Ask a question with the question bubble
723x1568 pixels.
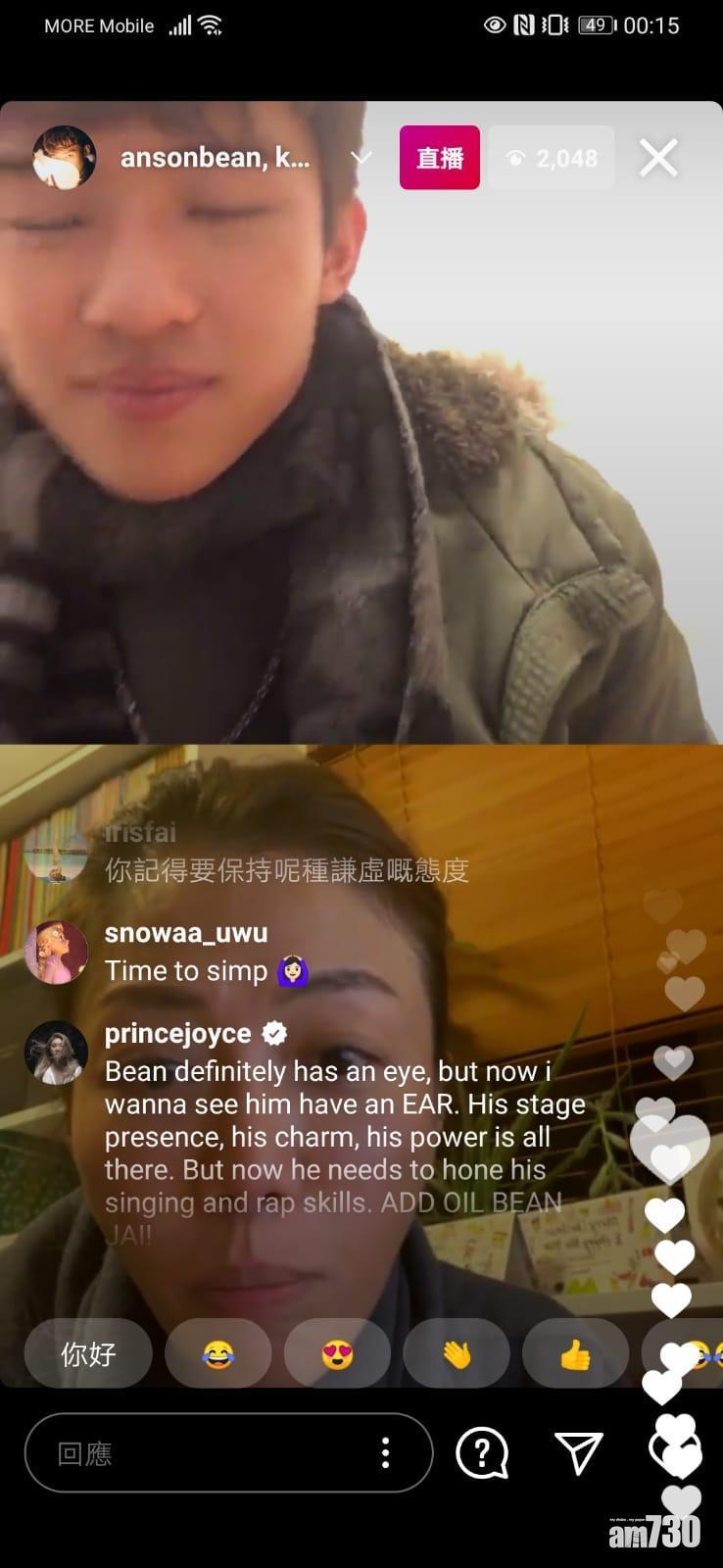coord(482,1452)
